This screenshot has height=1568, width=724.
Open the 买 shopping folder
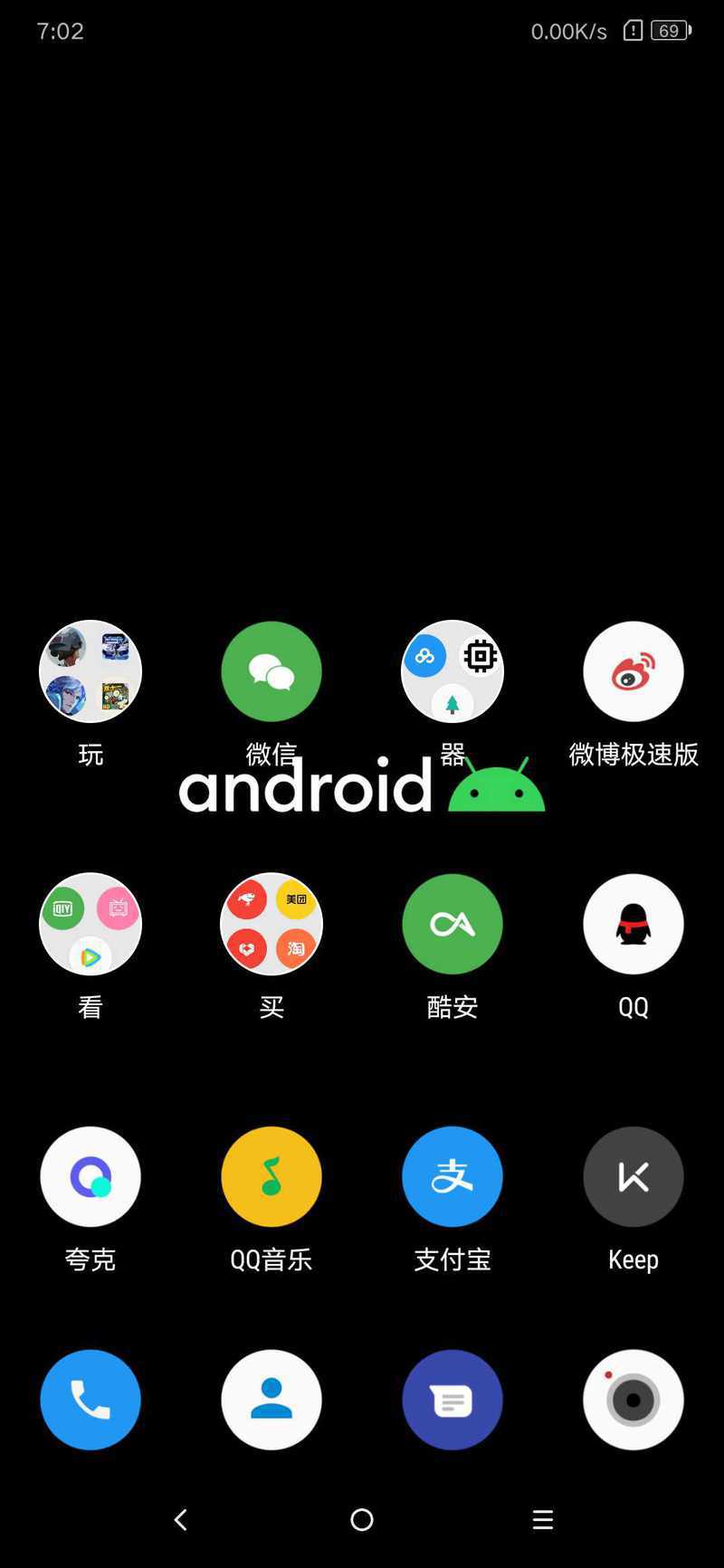(271, 924)
